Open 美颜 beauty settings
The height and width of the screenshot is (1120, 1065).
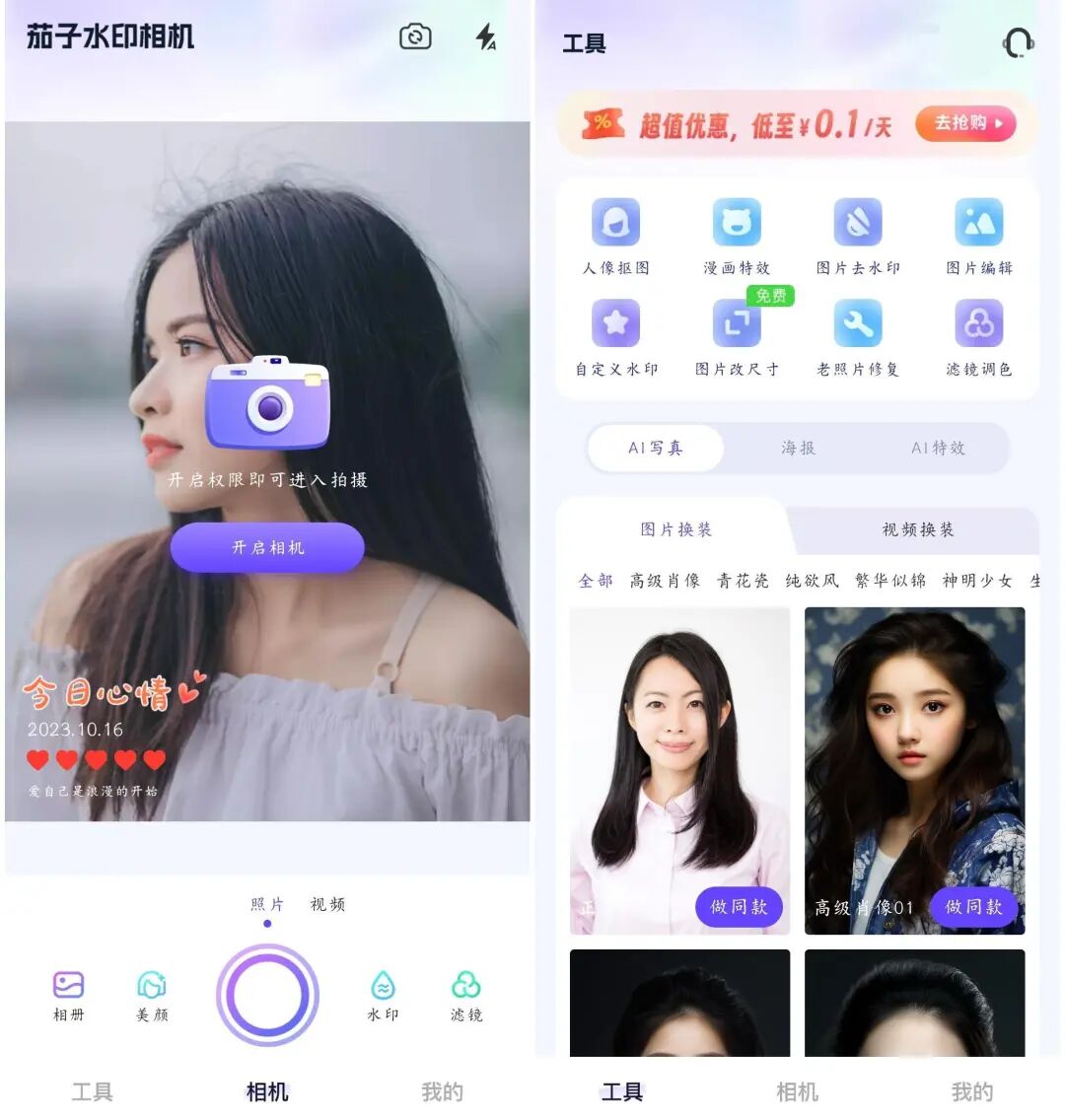coord(152,994)
